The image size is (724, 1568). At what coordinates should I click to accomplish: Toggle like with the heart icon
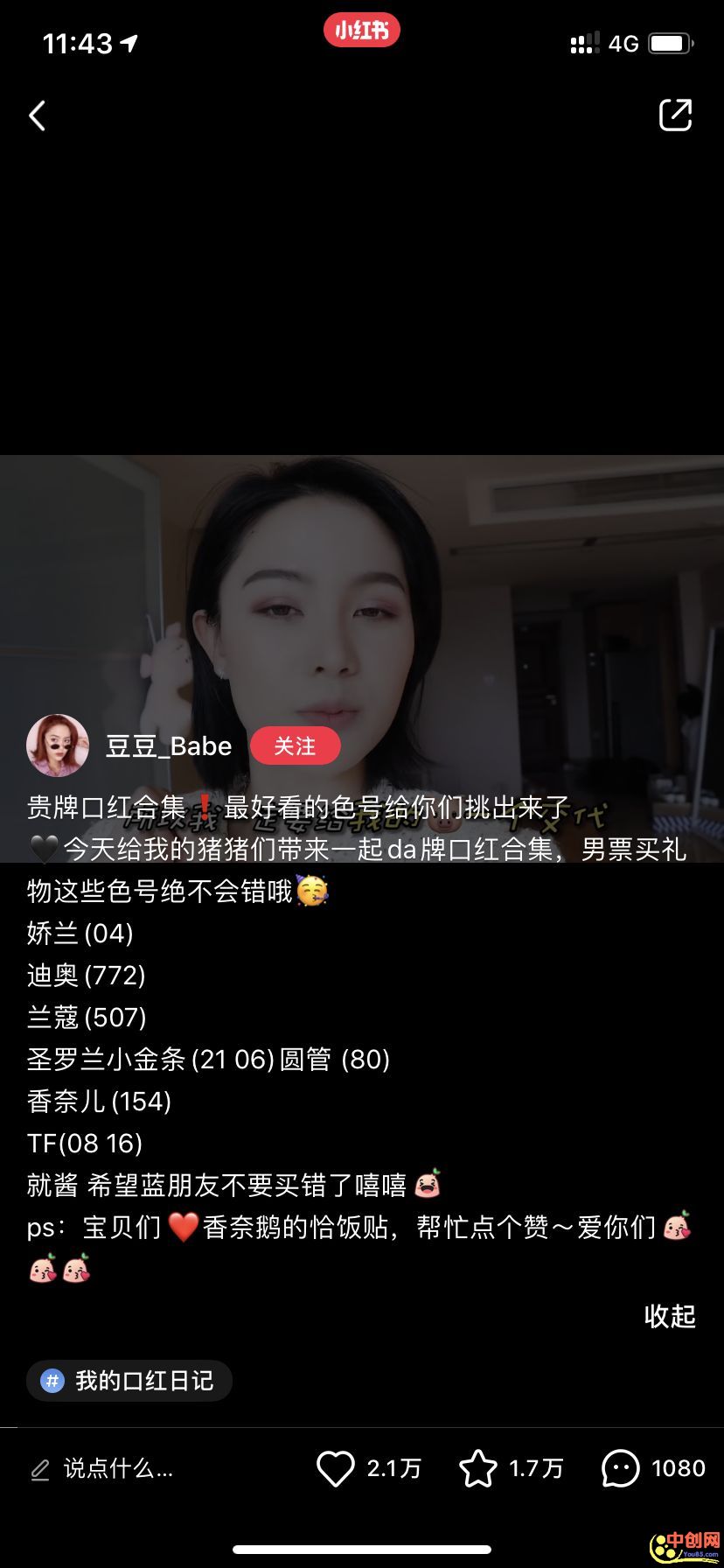point(335,1468)
